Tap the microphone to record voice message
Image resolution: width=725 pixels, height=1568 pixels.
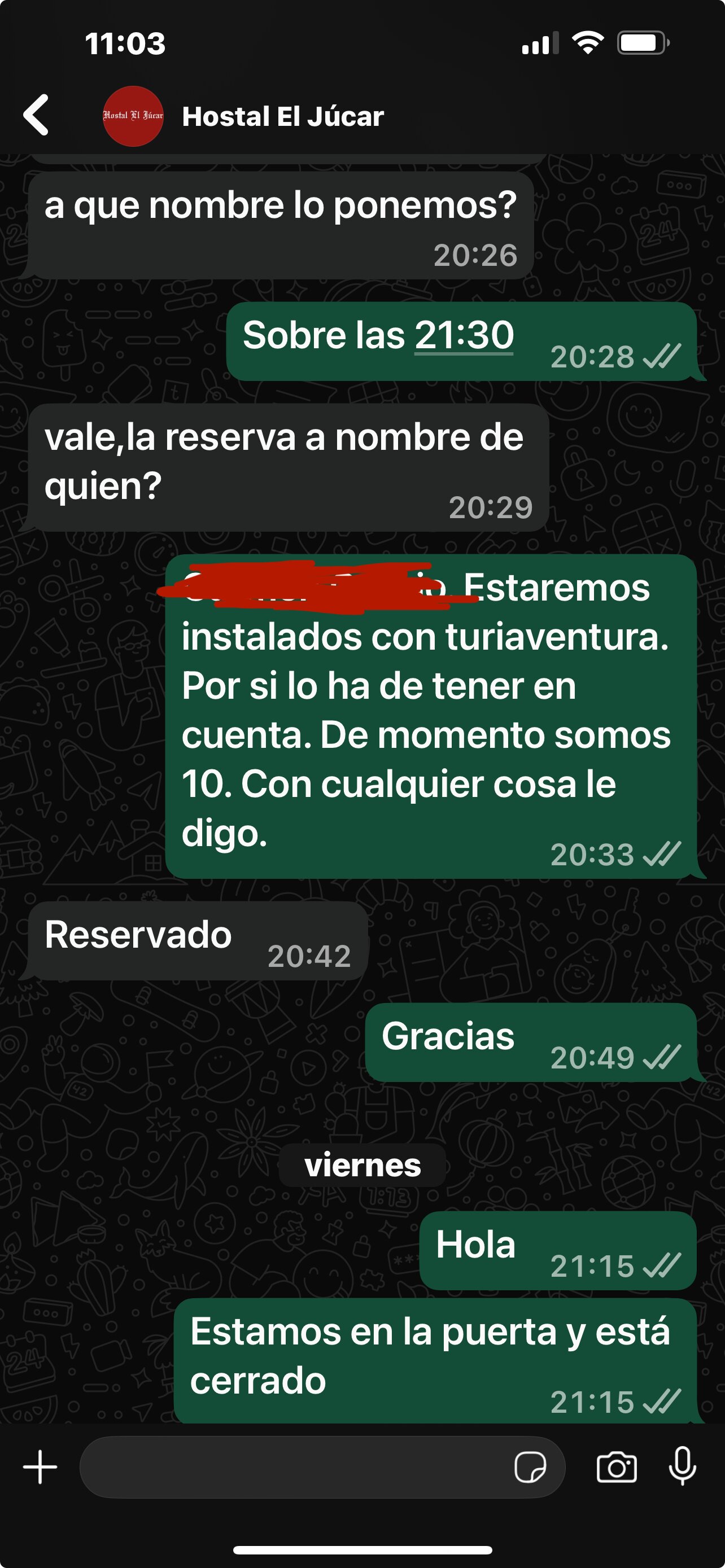pos(683,1467)
